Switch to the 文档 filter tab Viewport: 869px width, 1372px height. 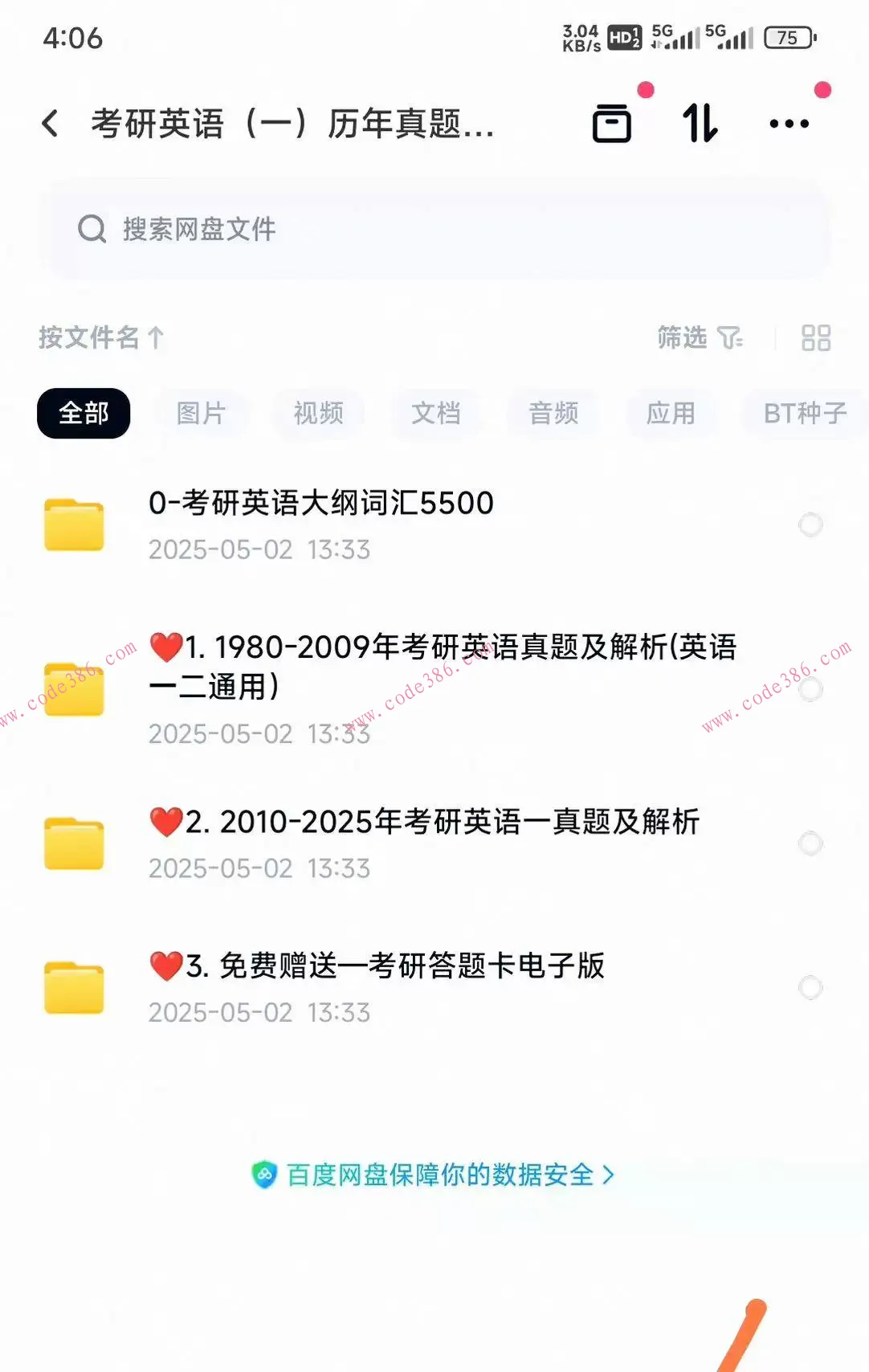[x=436, y=413]
